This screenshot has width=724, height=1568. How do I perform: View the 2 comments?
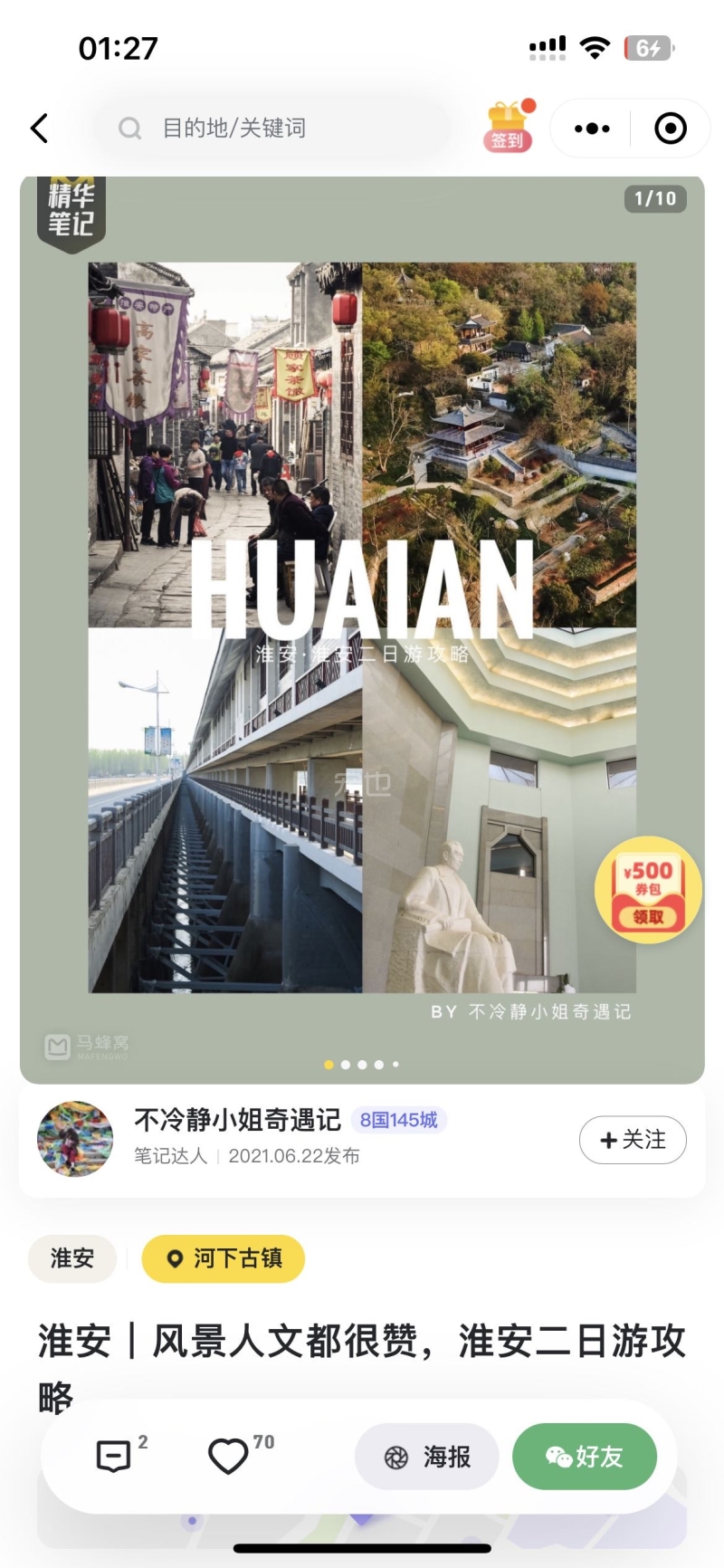114,1457
